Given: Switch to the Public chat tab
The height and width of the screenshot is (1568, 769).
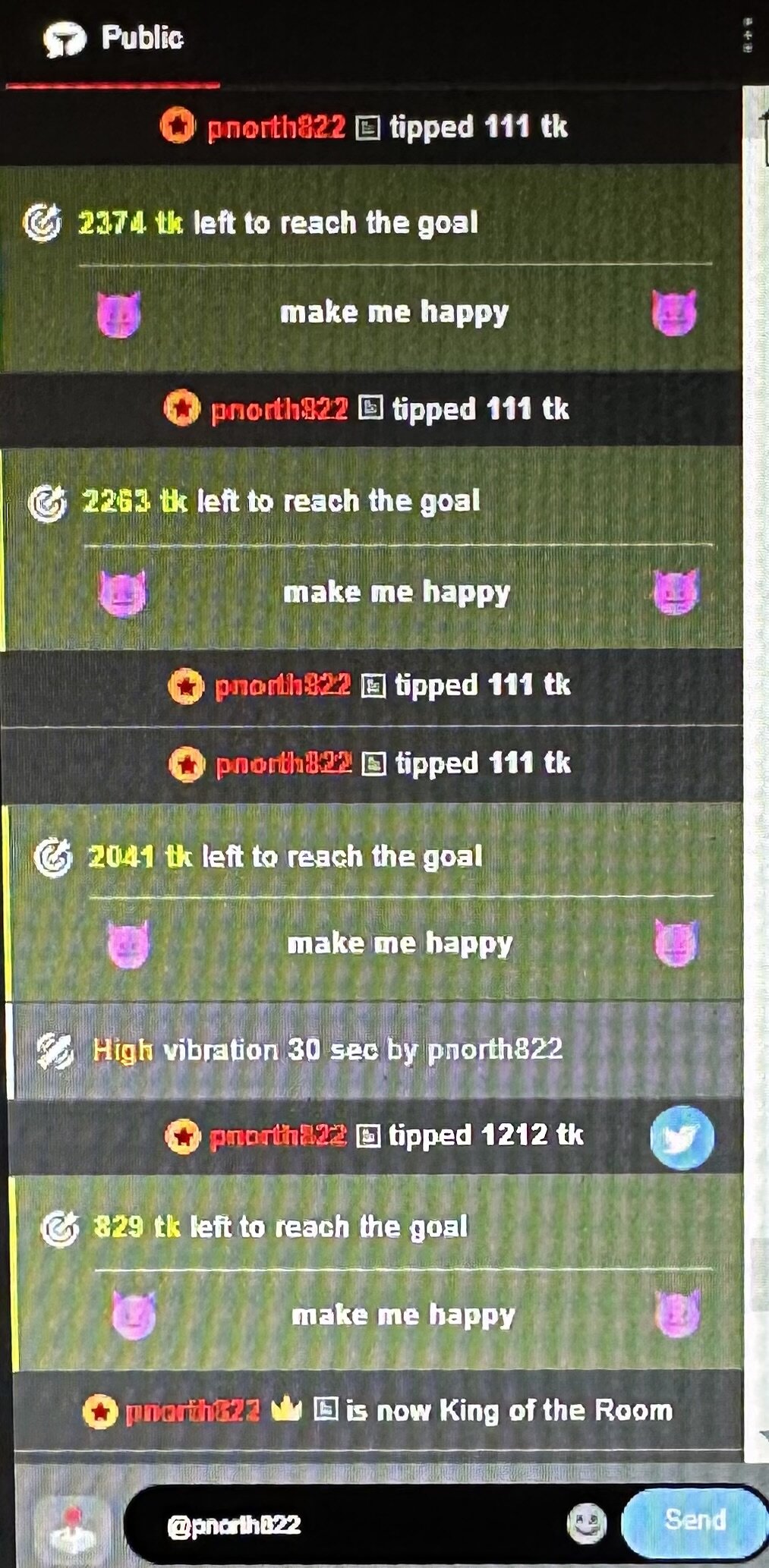Looking at the screenshot, I should pyautogui.click(x=114, y=39).
